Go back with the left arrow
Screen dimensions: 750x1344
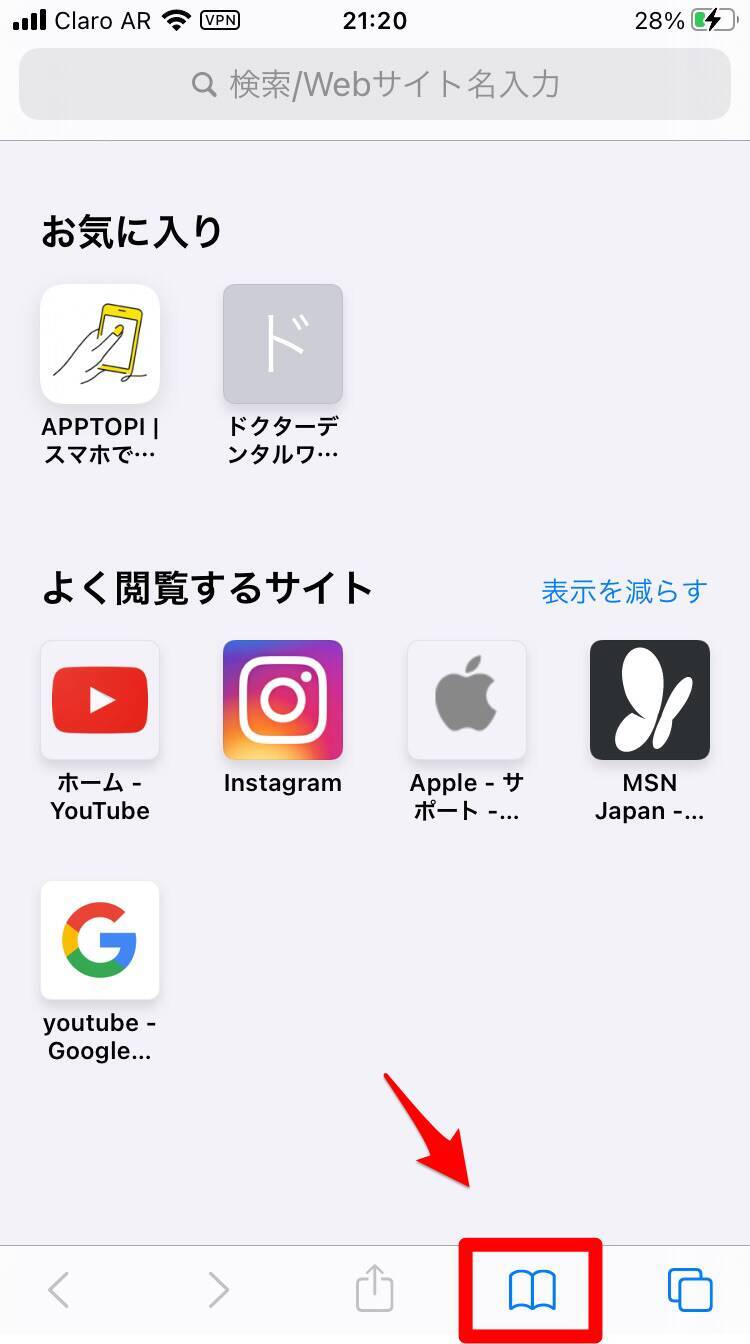pyautogui.click(x=60, y=1290)
